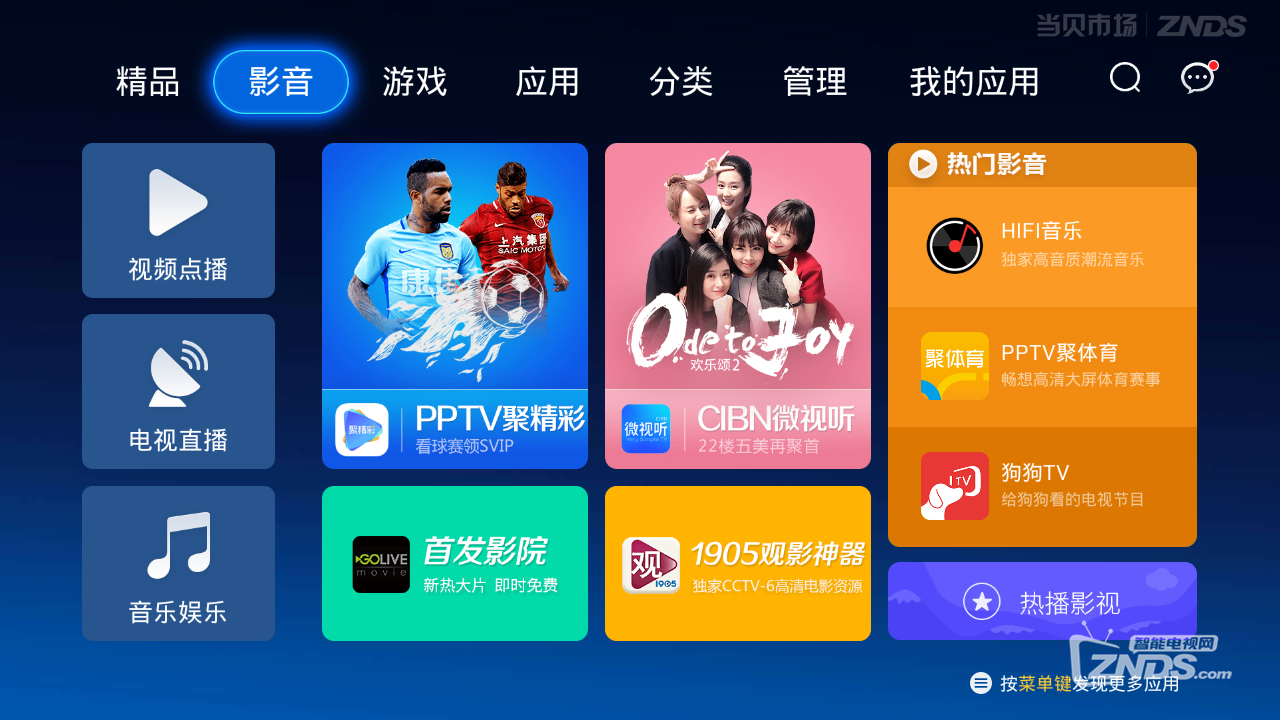The width and height of the screenshot is (1280, 720).
Task: Switch to the 我的应用 tab
Action: click(x=974, y=82)
